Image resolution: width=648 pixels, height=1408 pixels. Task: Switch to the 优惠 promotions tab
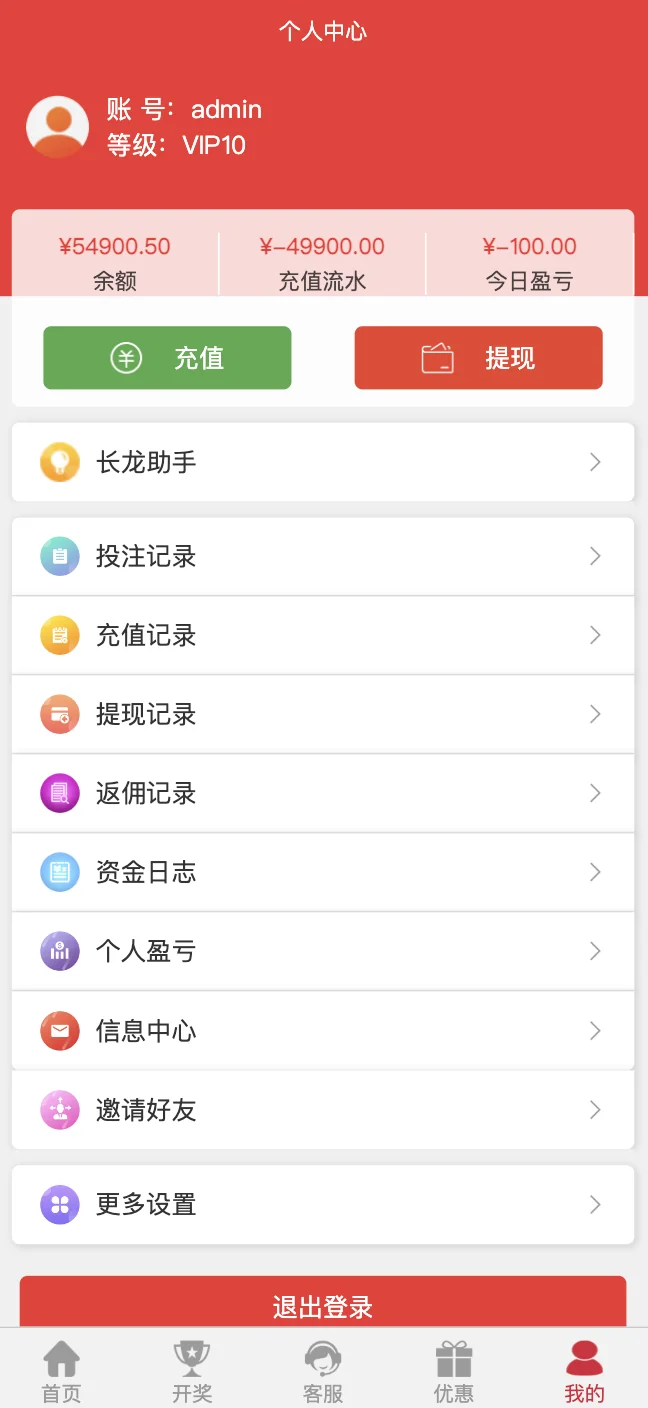click(x=454, y=1372)
